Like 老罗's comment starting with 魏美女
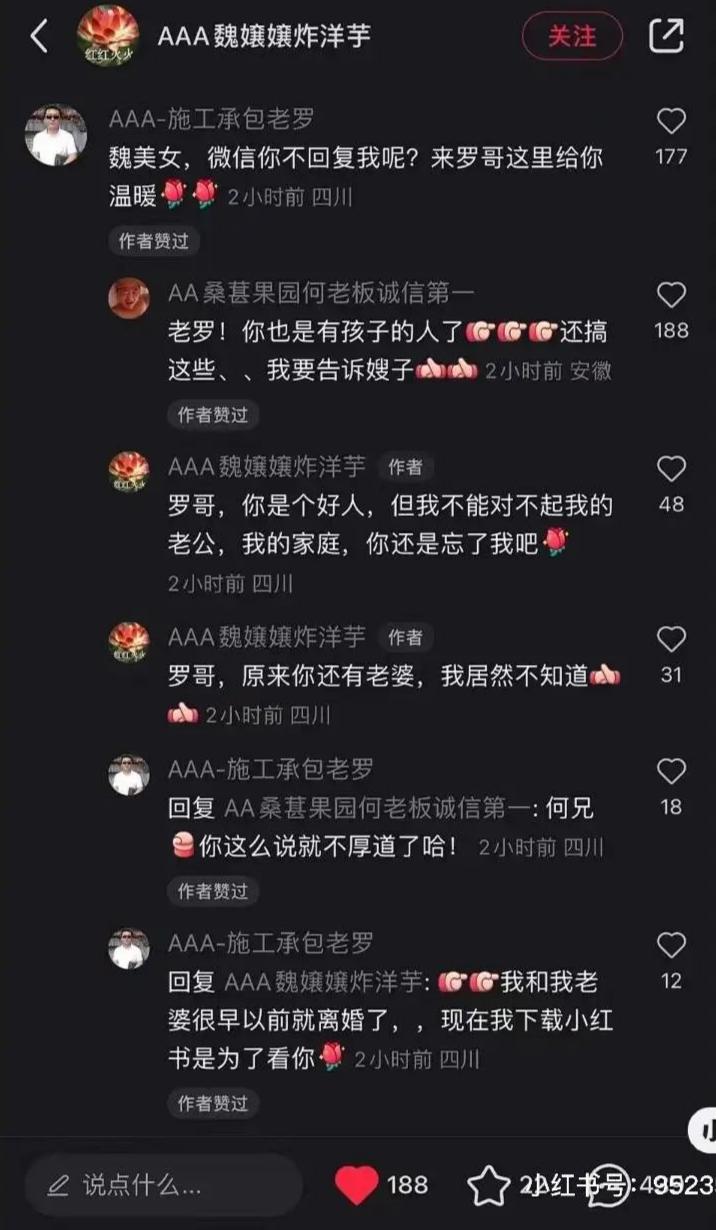716x1230 pixels. pos(671,122)
